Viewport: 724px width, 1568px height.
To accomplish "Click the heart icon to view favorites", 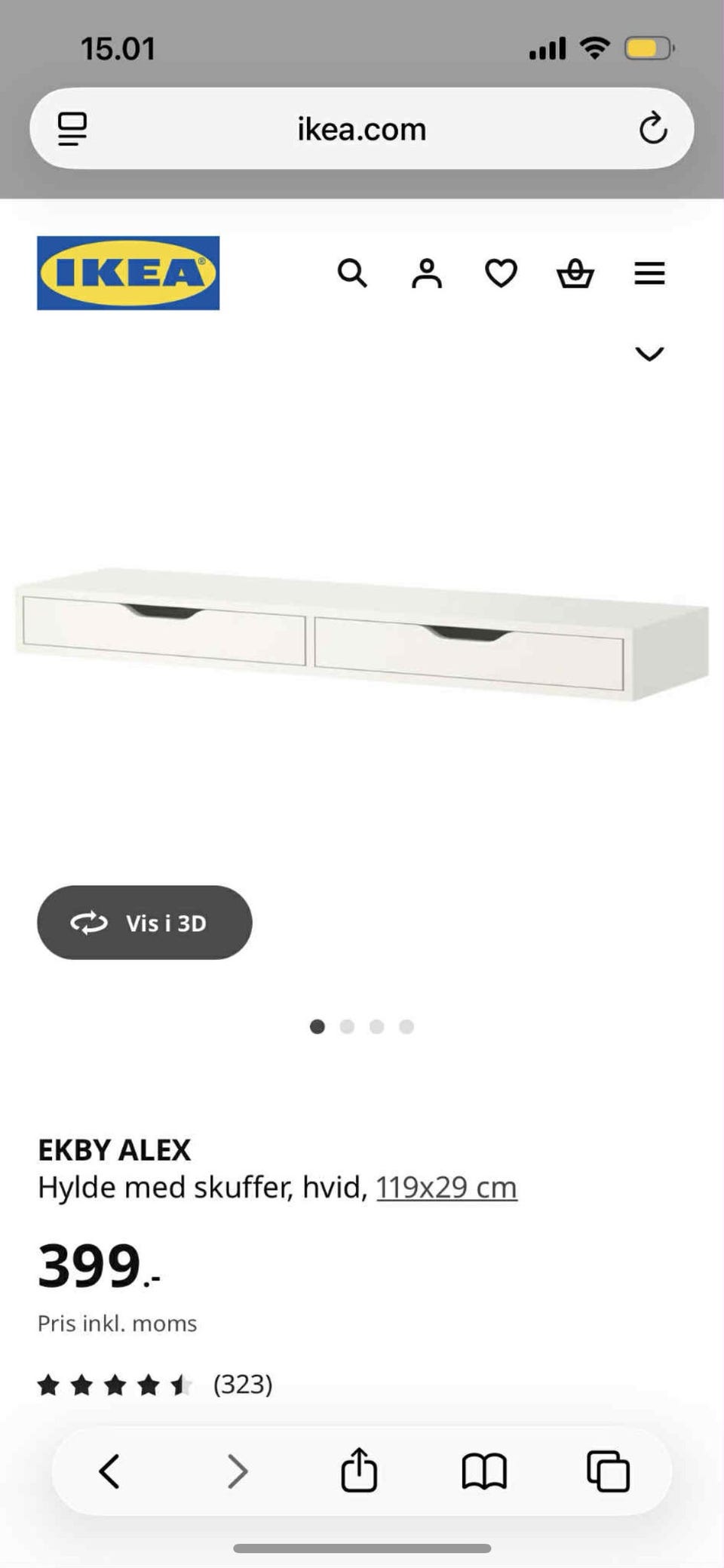I will (x=500, y=273).
